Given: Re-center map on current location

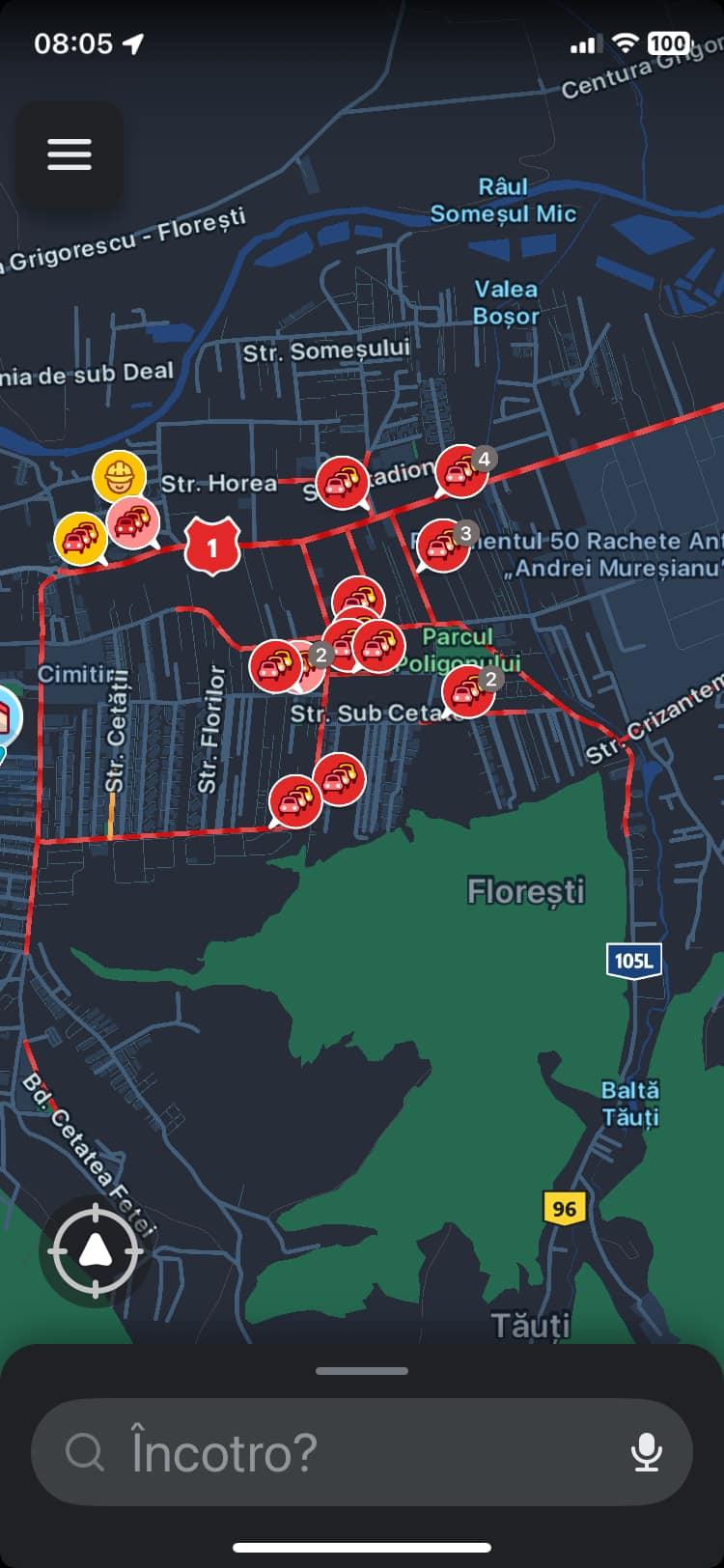Looking at the screenshot, I should click(96, 1251).
